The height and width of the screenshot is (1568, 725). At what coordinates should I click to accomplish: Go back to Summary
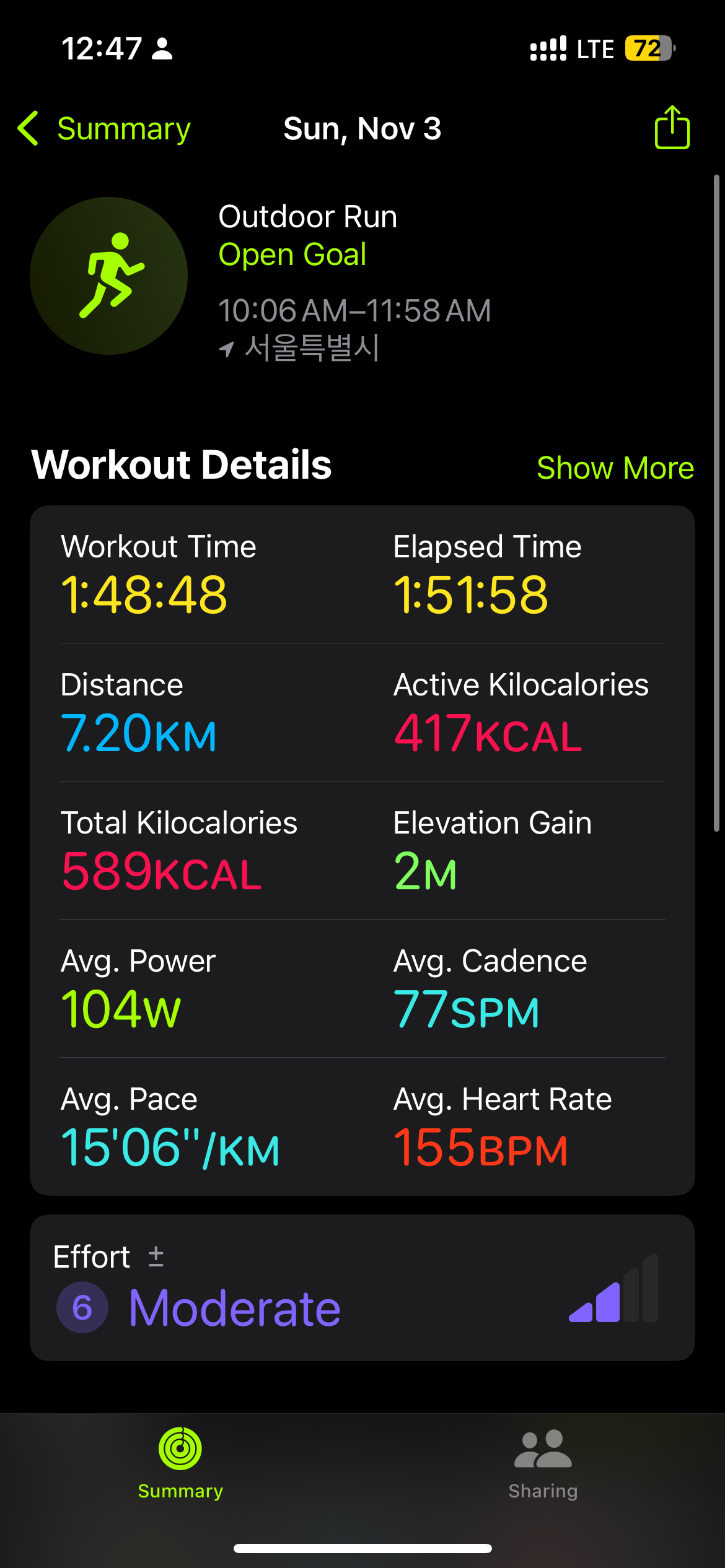pyautogui.click(x=104, y=129)
